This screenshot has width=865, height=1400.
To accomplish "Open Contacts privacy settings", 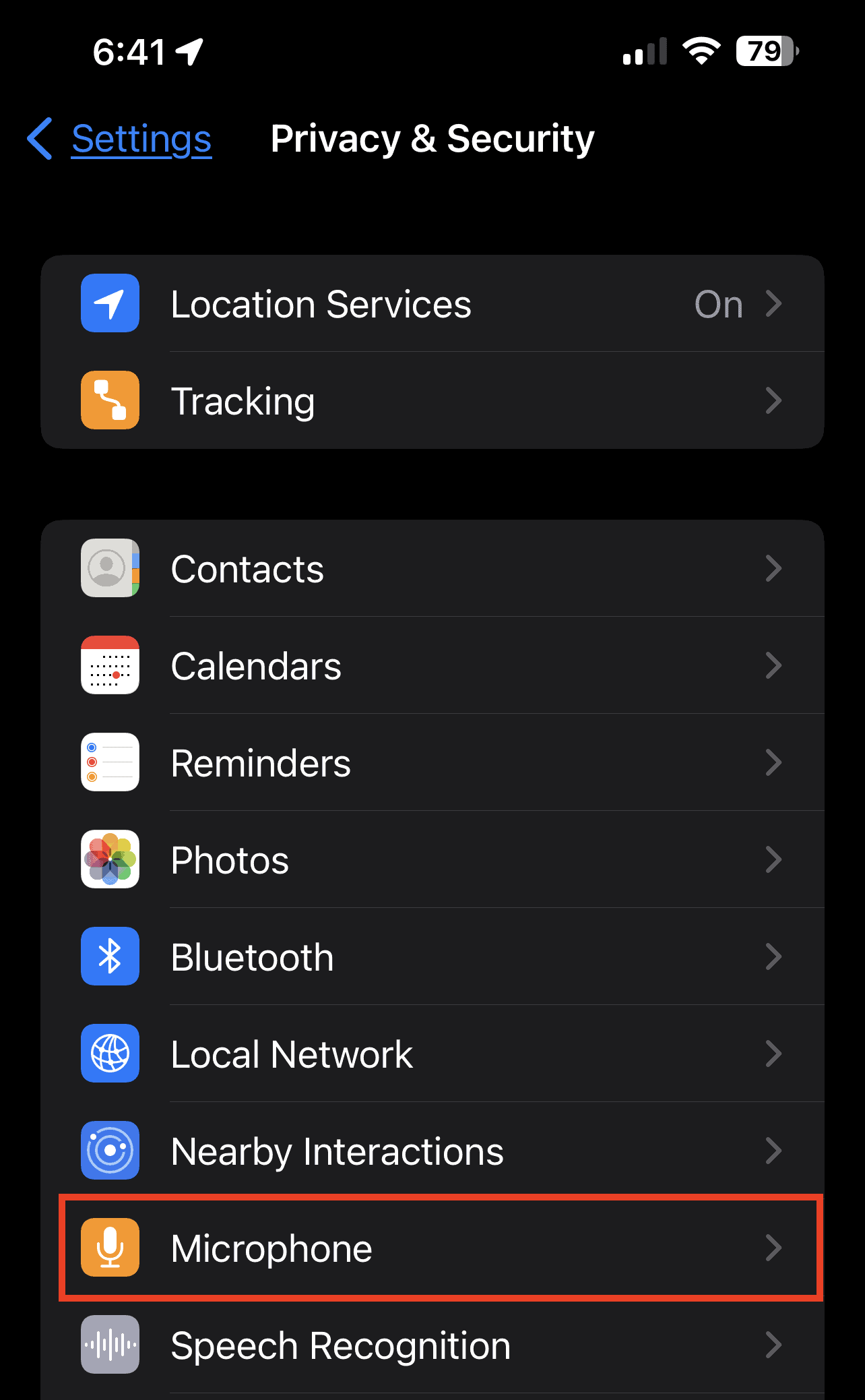I will point(431,569).
